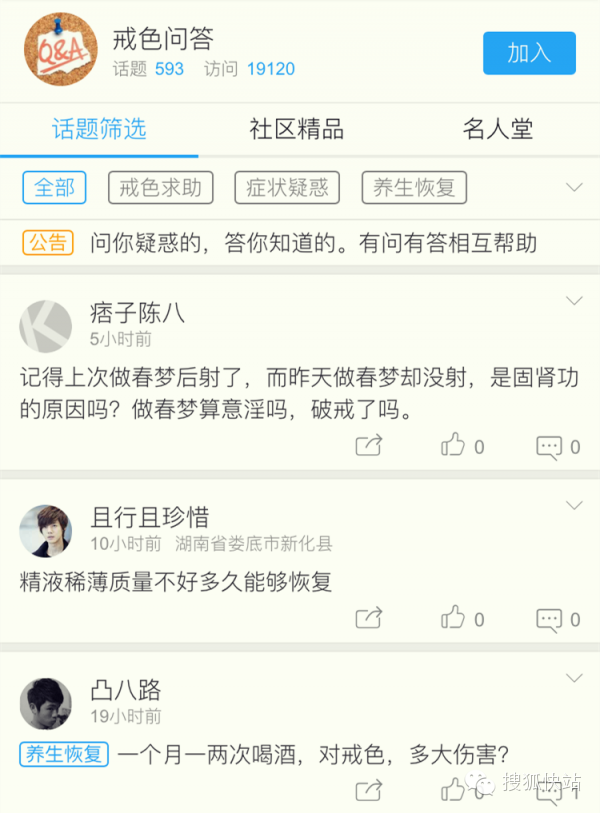Share 痞子陈八's post
The width and height of the screenshot is (600, 813).
click(x=369, y=446)
